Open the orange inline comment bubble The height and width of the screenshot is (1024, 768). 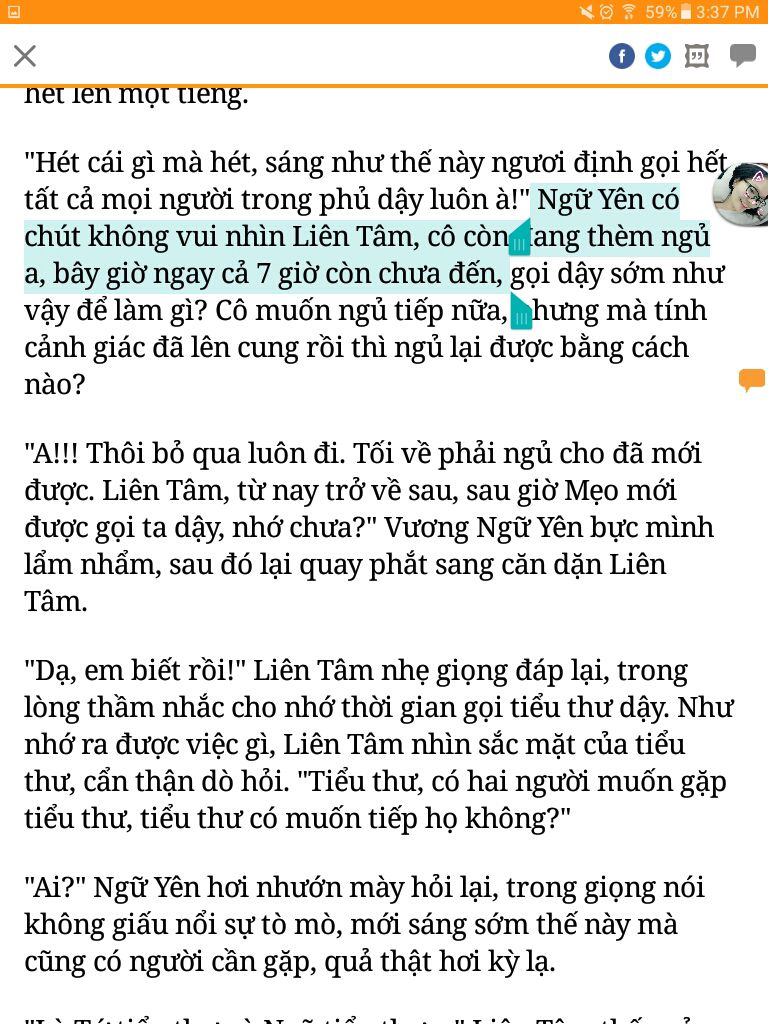(751, 379)
